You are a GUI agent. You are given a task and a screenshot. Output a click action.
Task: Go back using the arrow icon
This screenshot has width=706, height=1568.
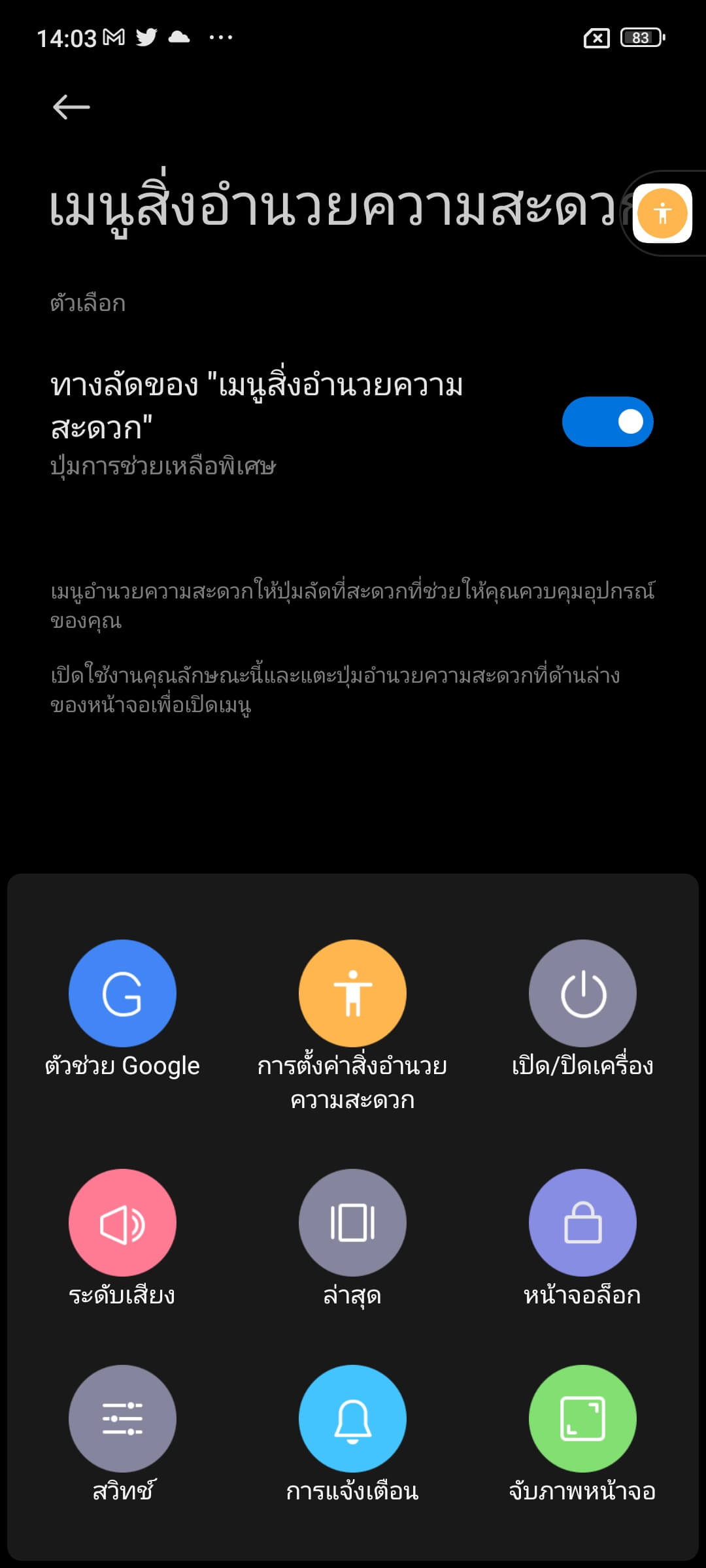71,107
